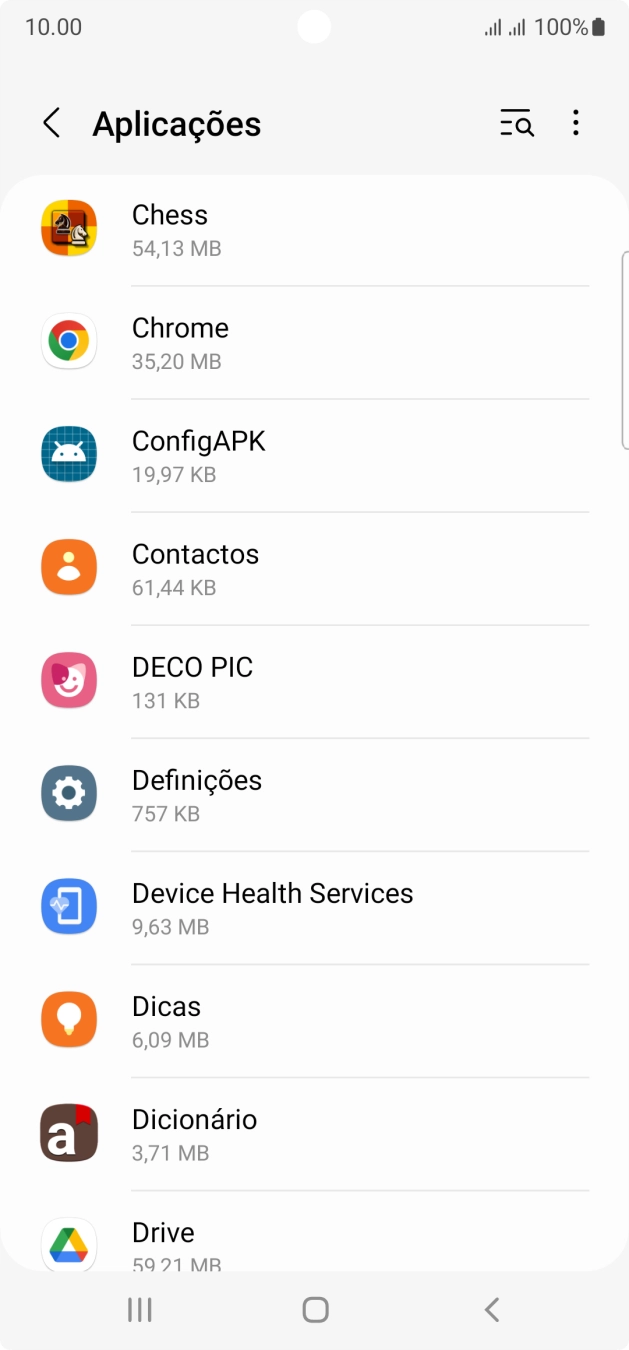The width and height of the screenshot is (629, 1350).
Task: Open Contactos app info
Action: (314, 568)
